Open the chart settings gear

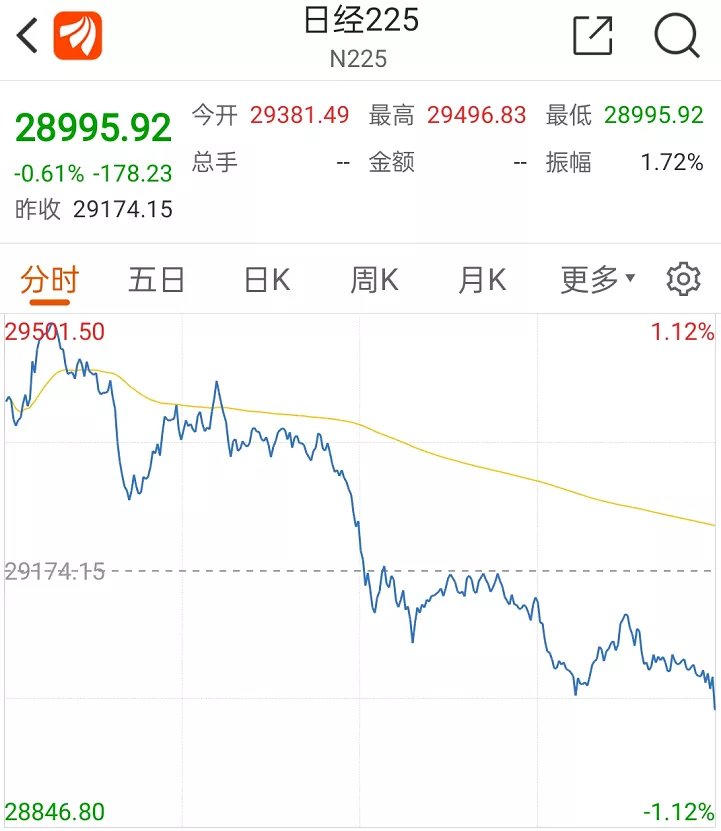point(684,280)
